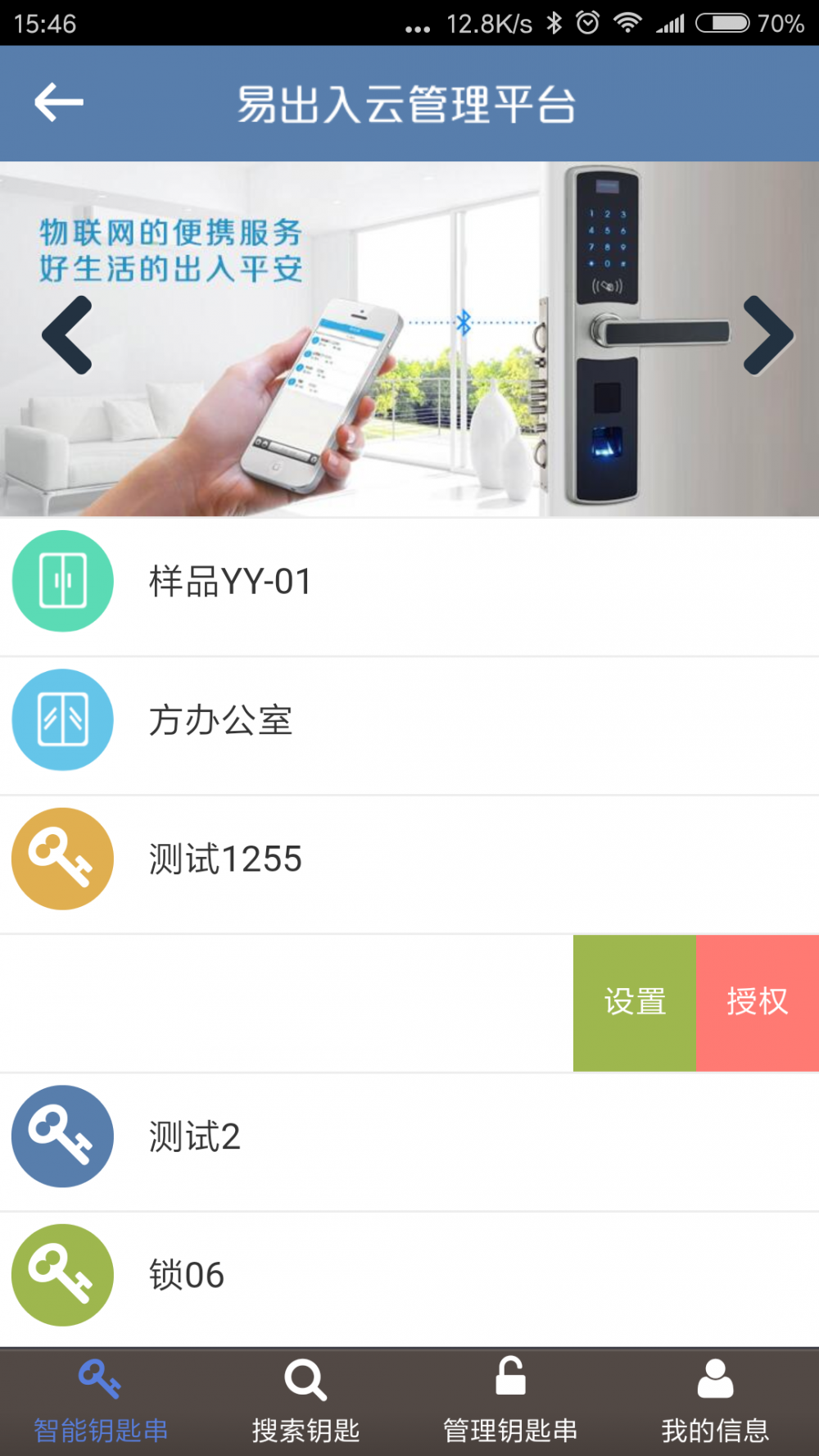Go back using the top-left arrow
819x1456 pixels.
click(x=58, y=102)
